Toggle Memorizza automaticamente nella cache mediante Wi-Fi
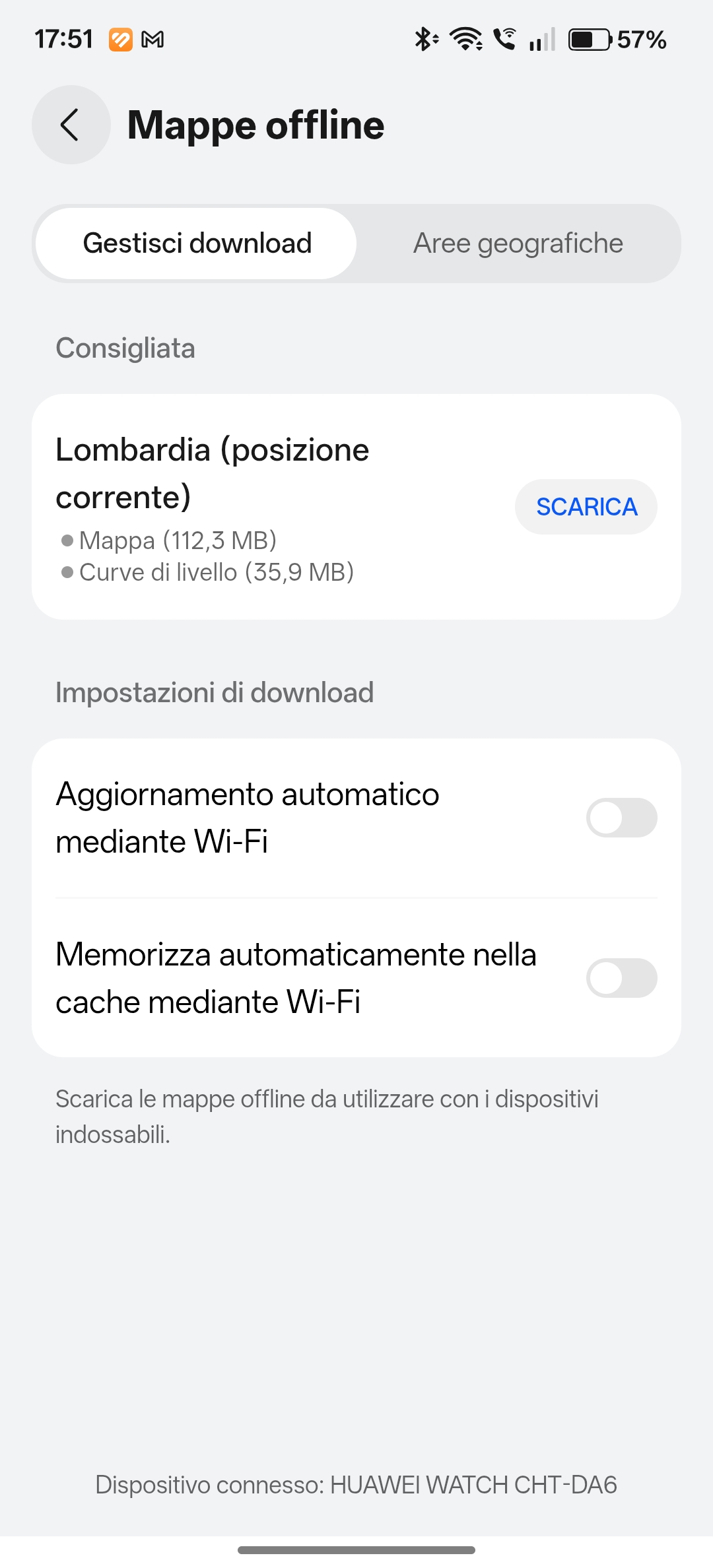 pos(621,978)
